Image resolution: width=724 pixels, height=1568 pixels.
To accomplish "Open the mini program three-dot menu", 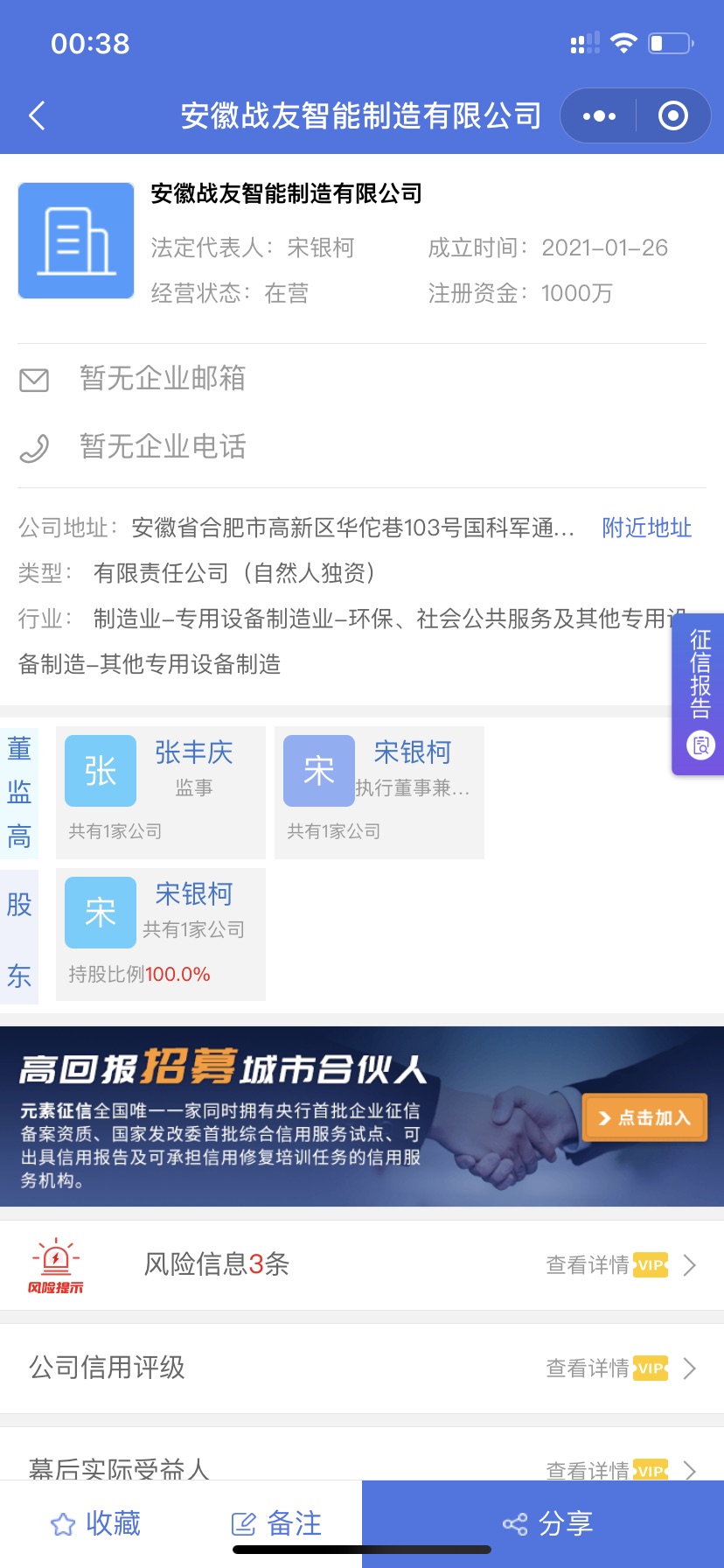I will pos(599,115).
